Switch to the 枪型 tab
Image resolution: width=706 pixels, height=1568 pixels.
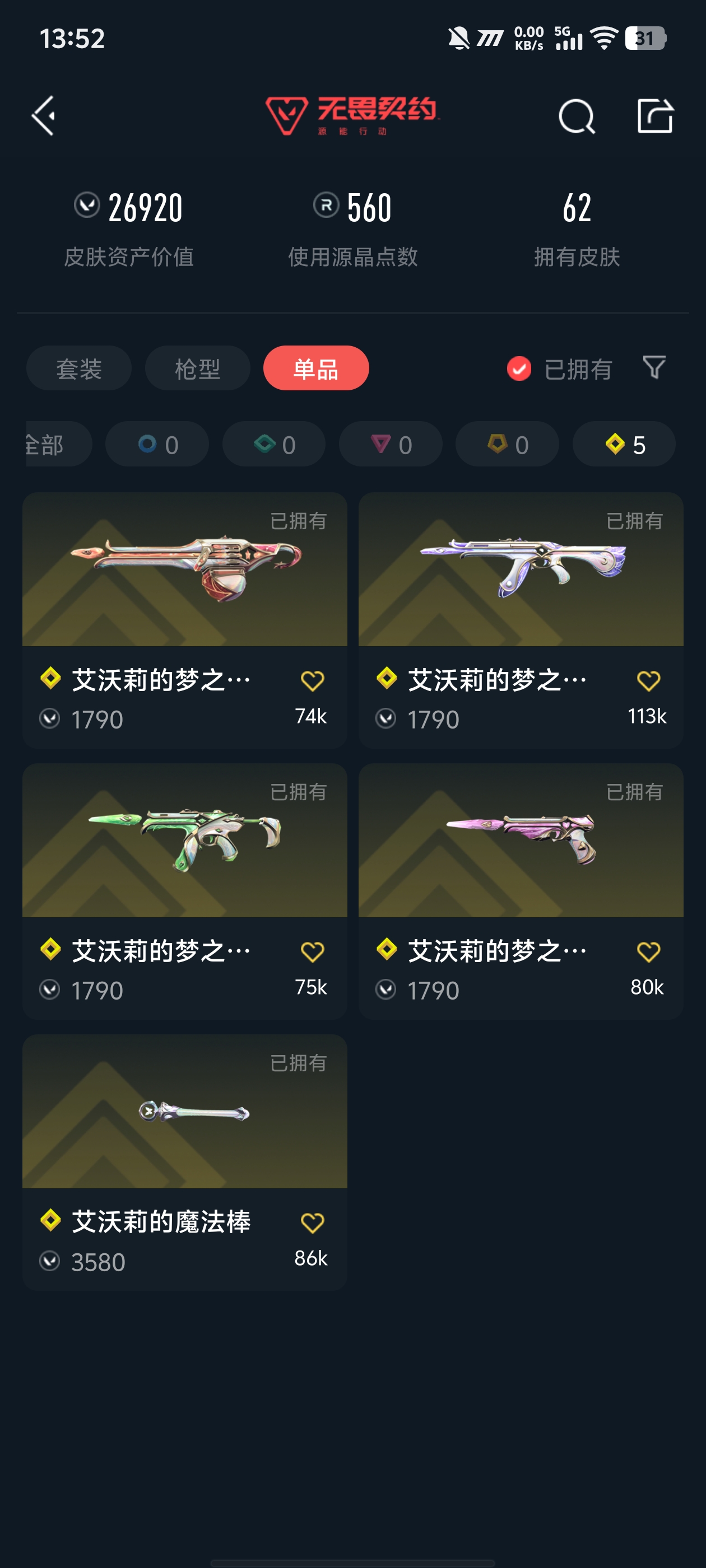coord(197,368)
